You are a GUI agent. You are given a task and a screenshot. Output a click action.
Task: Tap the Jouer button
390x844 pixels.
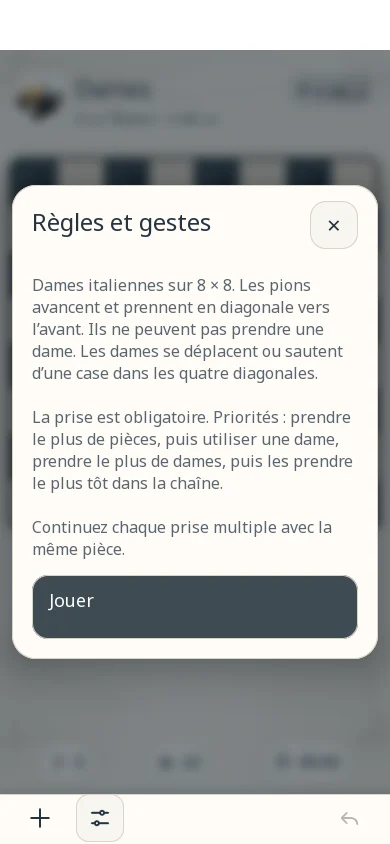pyautogui.click(x=195, y=607)
